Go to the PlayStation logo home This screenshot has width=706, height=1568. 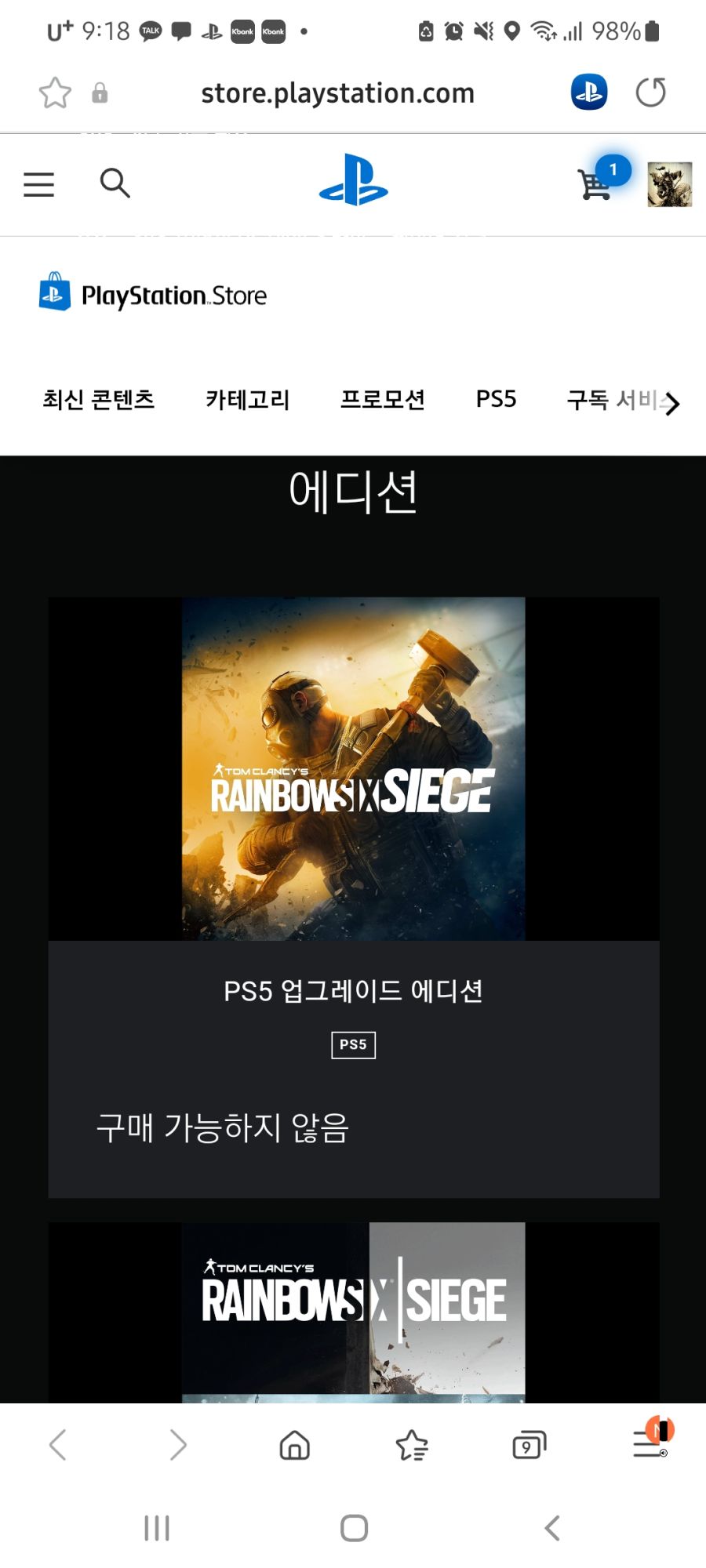point(353,181)
